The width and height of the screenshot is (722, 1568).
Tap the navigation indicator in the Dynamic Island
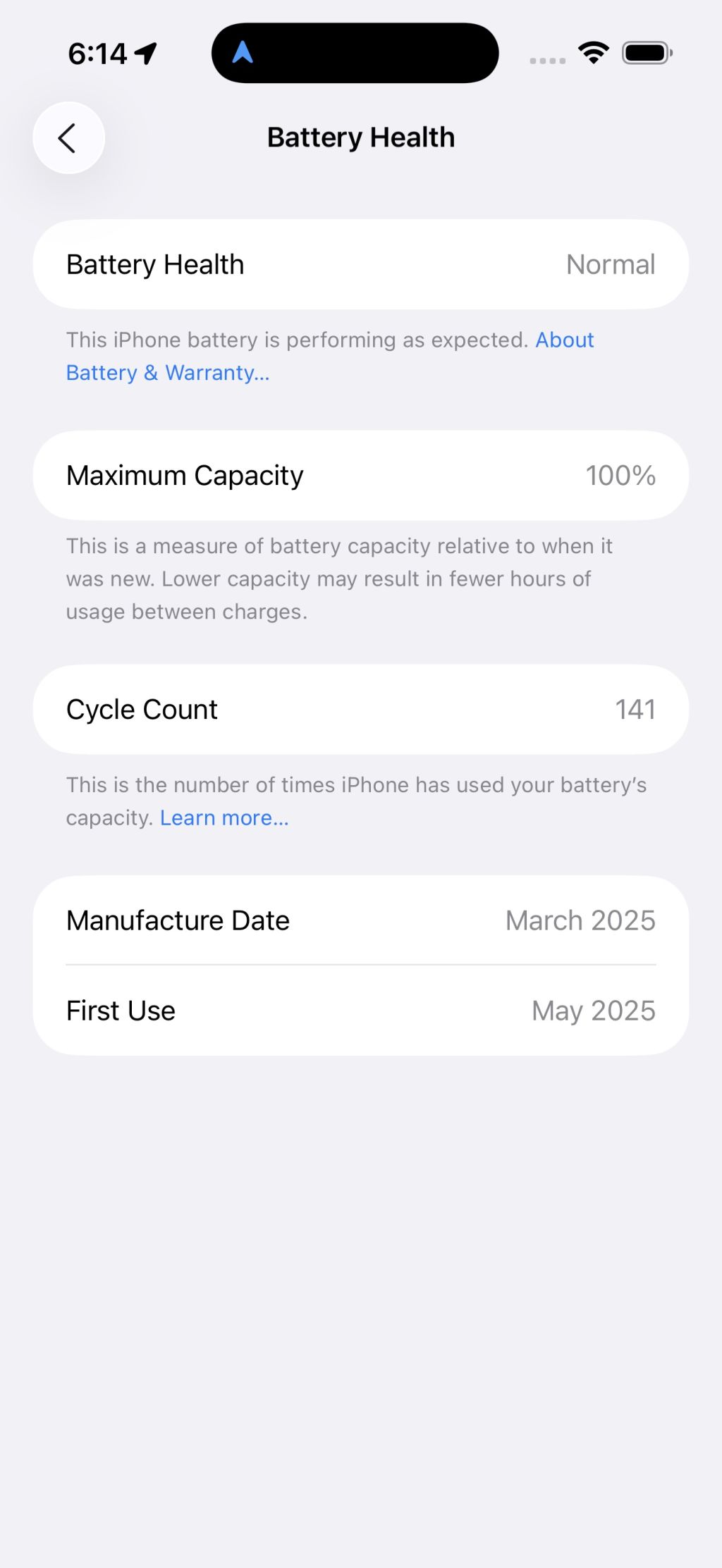[243, 52]
